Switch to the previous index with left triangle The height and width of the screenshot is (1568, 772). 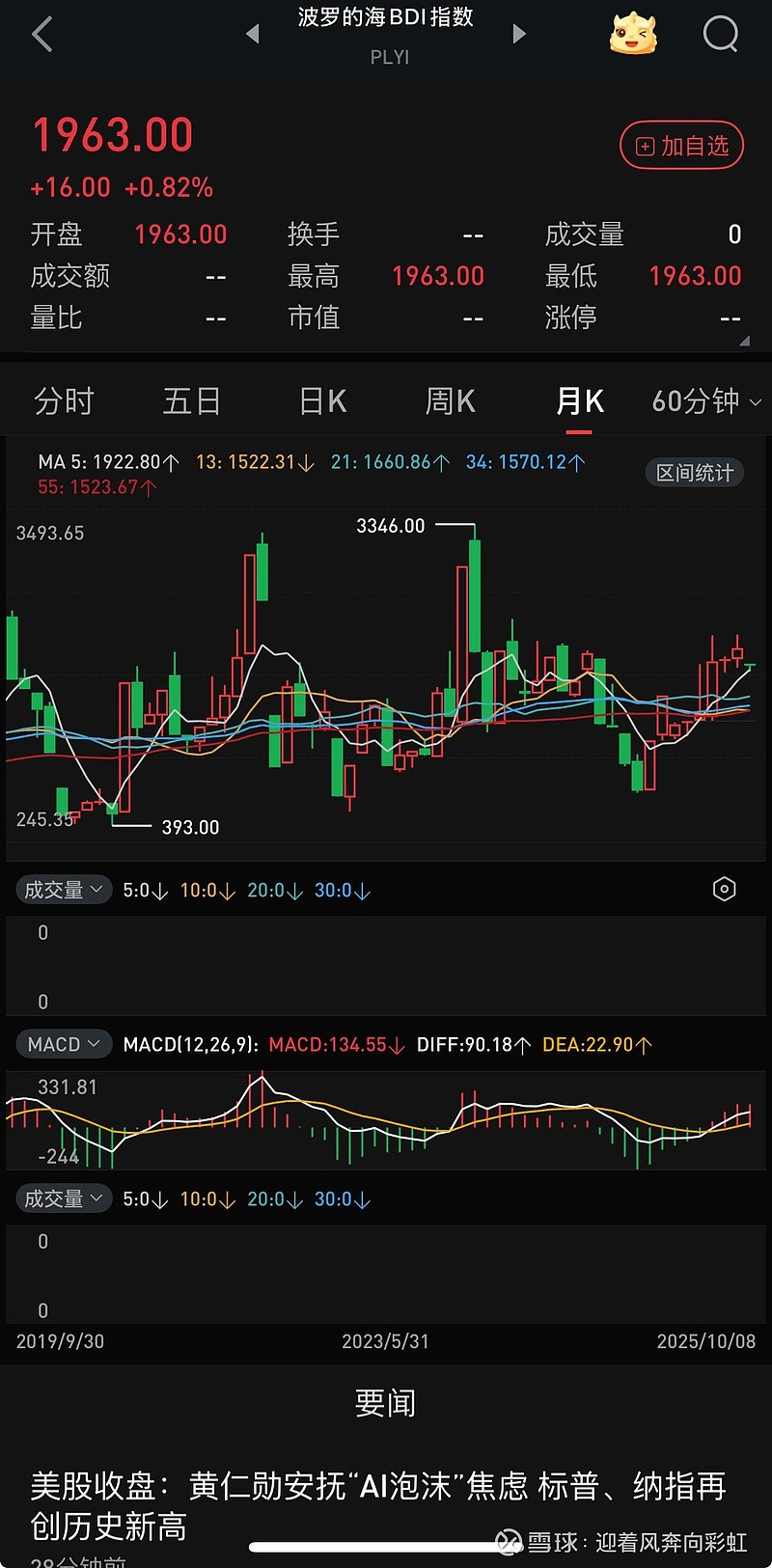(x=253, y=35)
